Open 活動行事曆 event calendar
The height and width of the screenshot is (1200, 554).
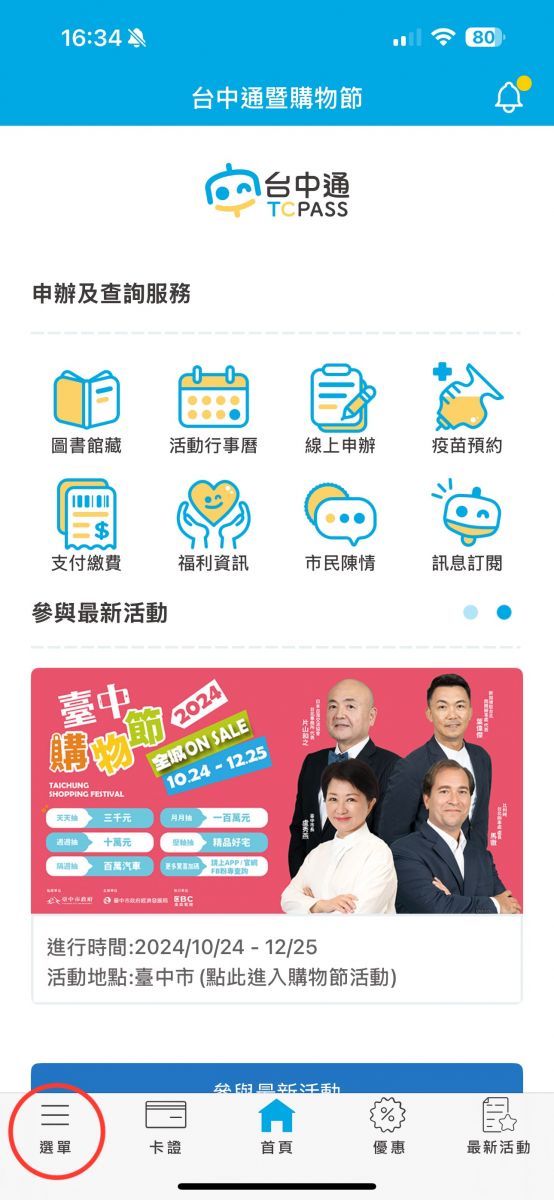[x=213, y=412]
